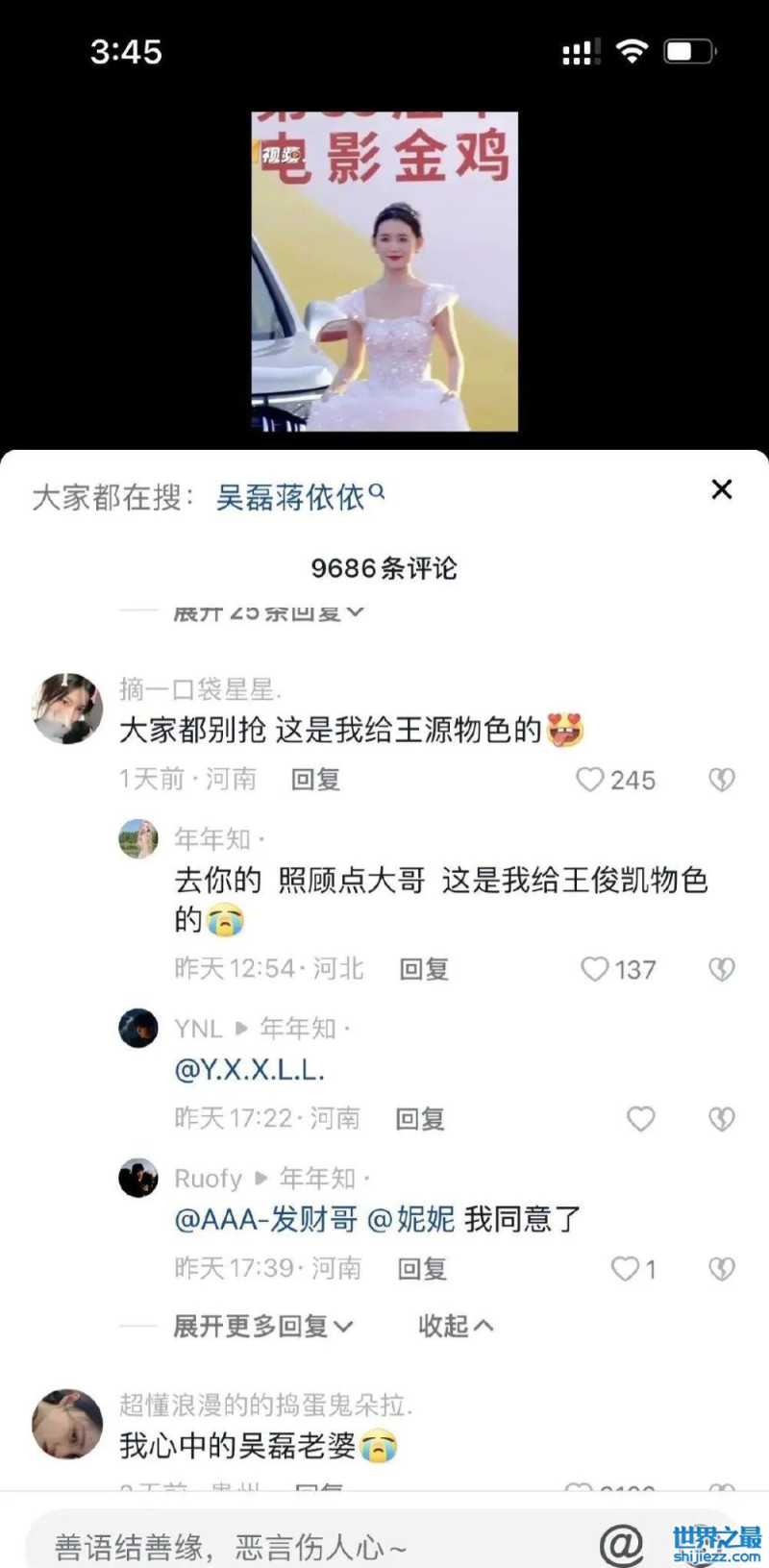Open 超懂浪漫的捣蛋鬼朵拉's profile avatar

pos(66,1424)
